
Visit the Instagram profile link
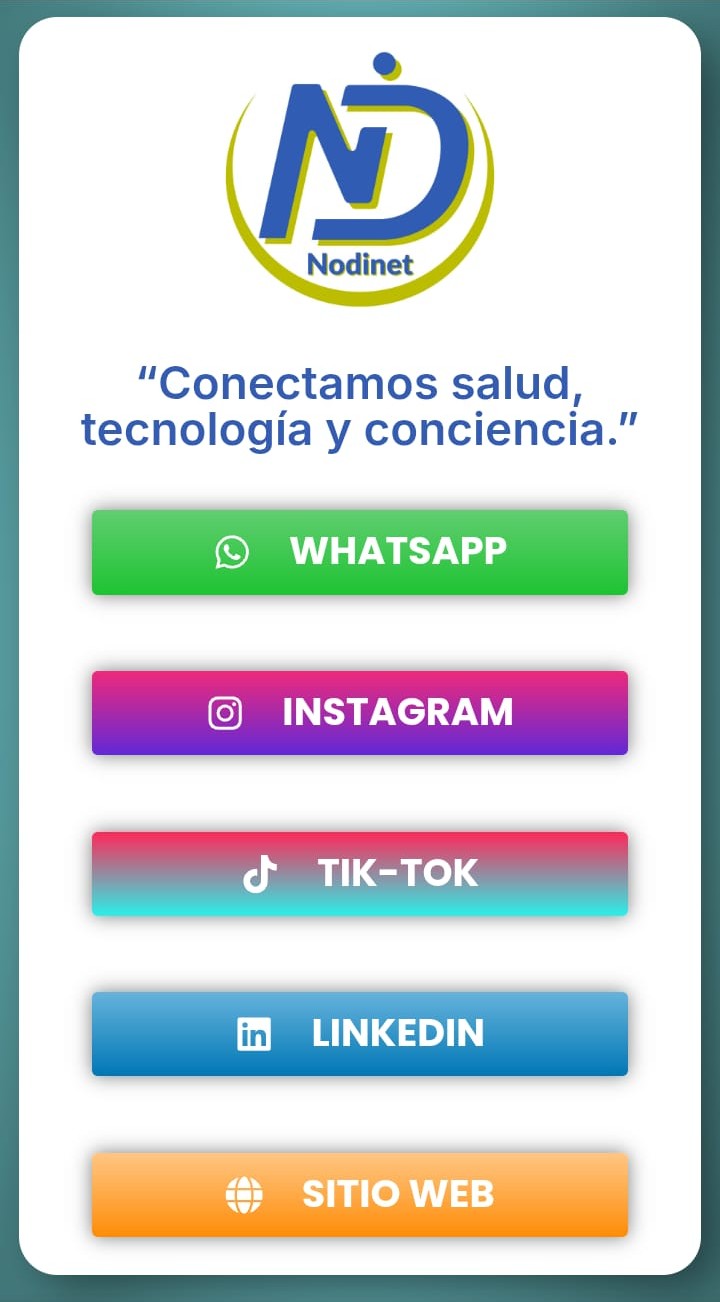click(360, 713)
